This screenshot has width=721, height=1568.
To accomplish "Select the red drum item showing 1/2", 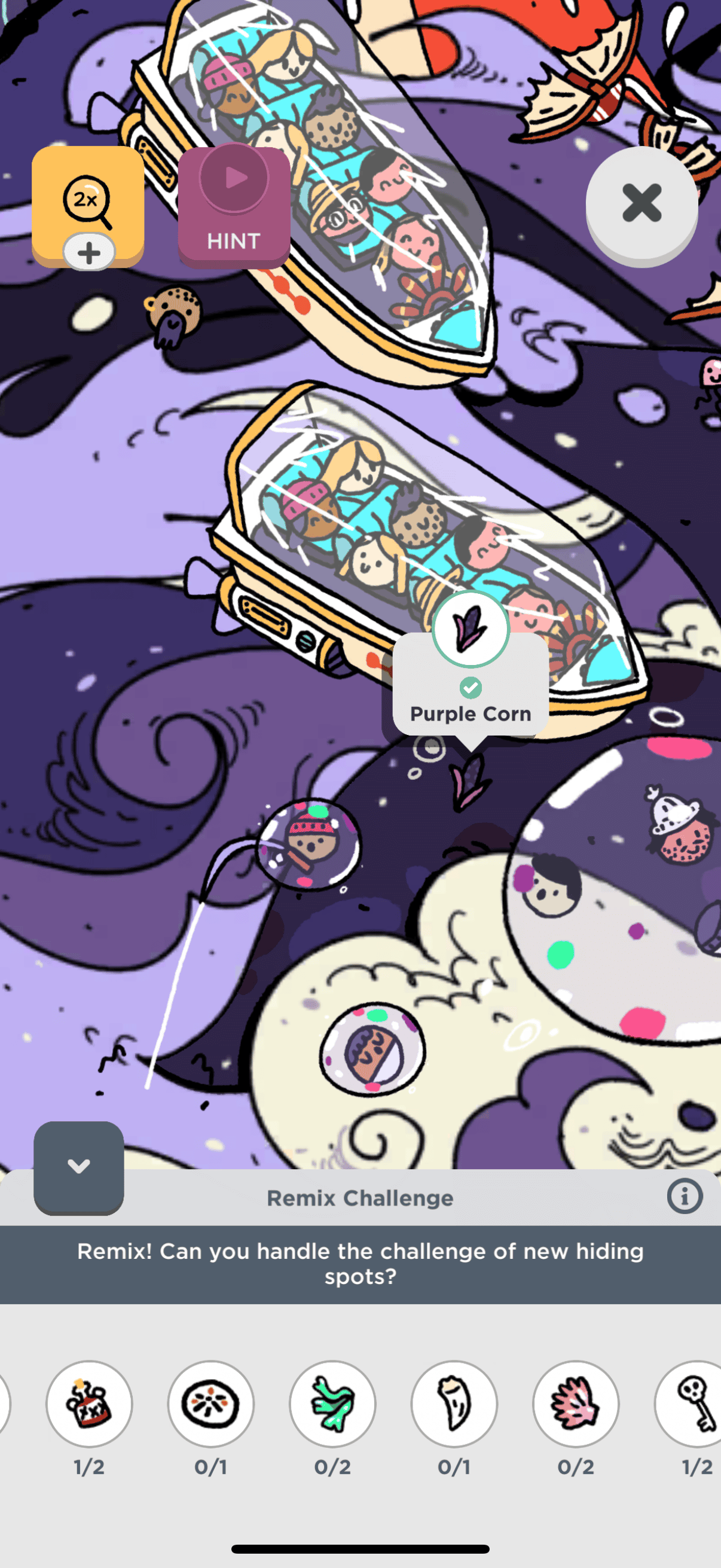I will (90, 1402).
